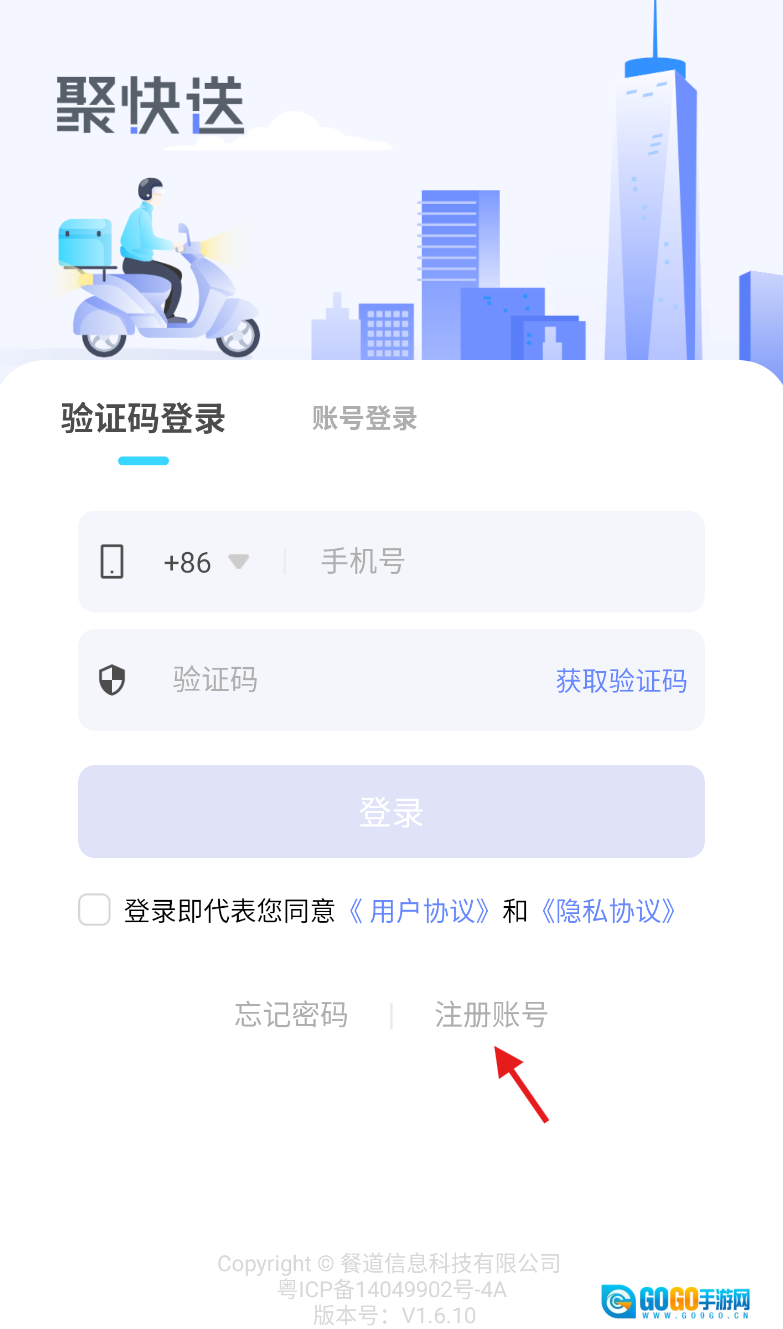Open the 用户协议 link
This screenshot has height=1329, width=783.
421,911
